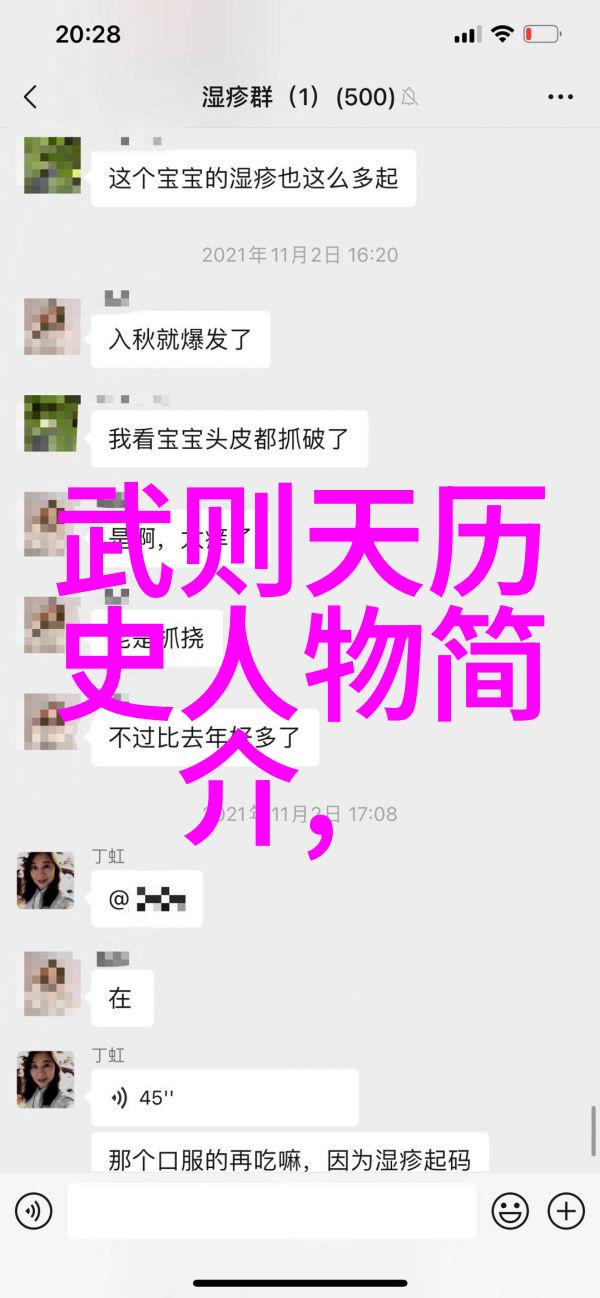Play 丁虹's 45'' voice message
This screenshot has height=1298, width=600.
click(224, 1097)
